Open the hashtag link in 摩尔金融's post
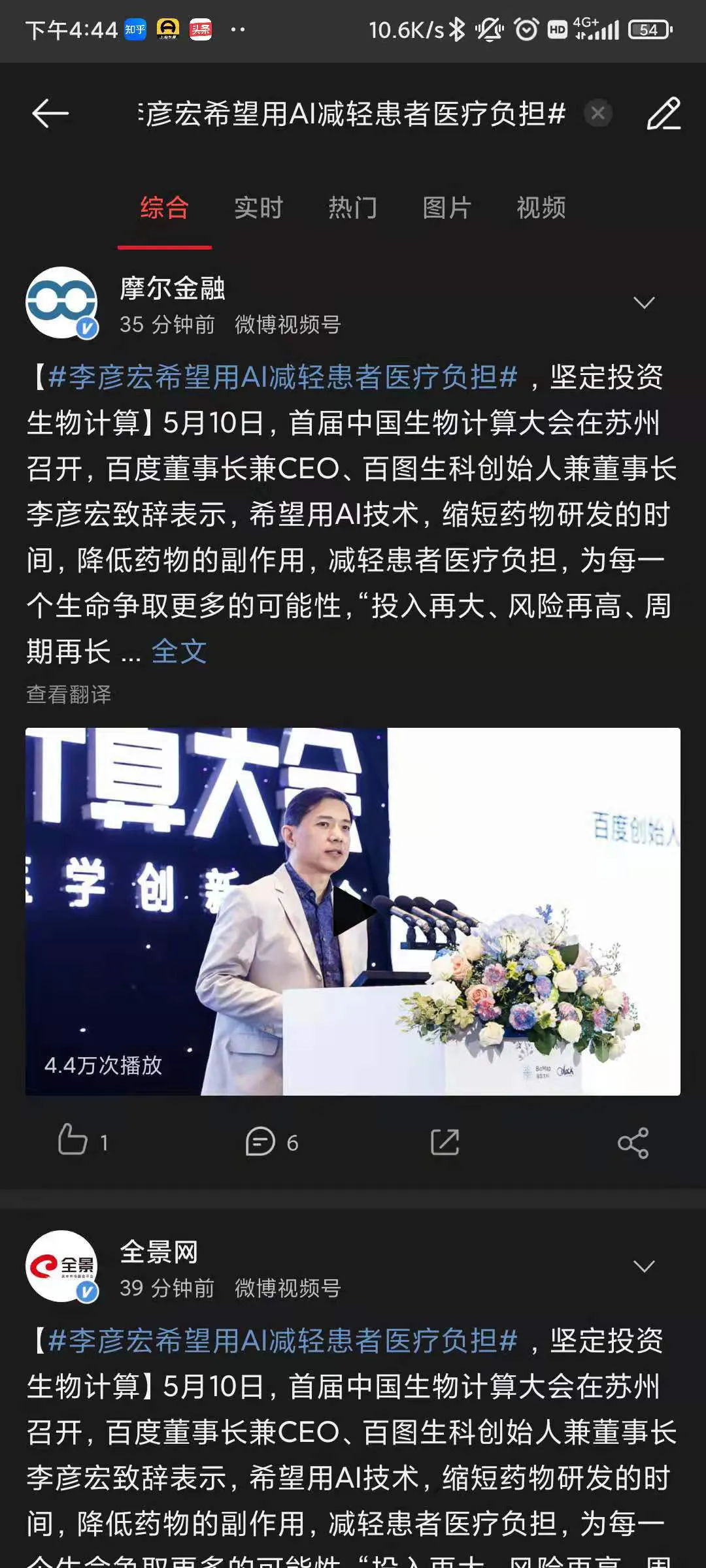 282,378
